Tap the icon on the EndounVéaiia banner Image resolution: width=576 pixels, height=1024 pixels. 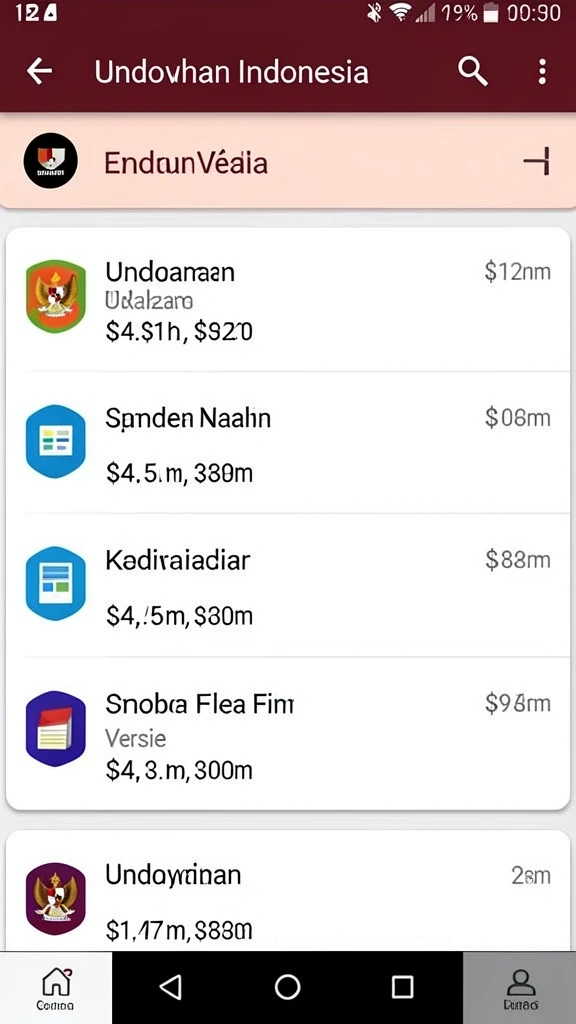(50, 161)
